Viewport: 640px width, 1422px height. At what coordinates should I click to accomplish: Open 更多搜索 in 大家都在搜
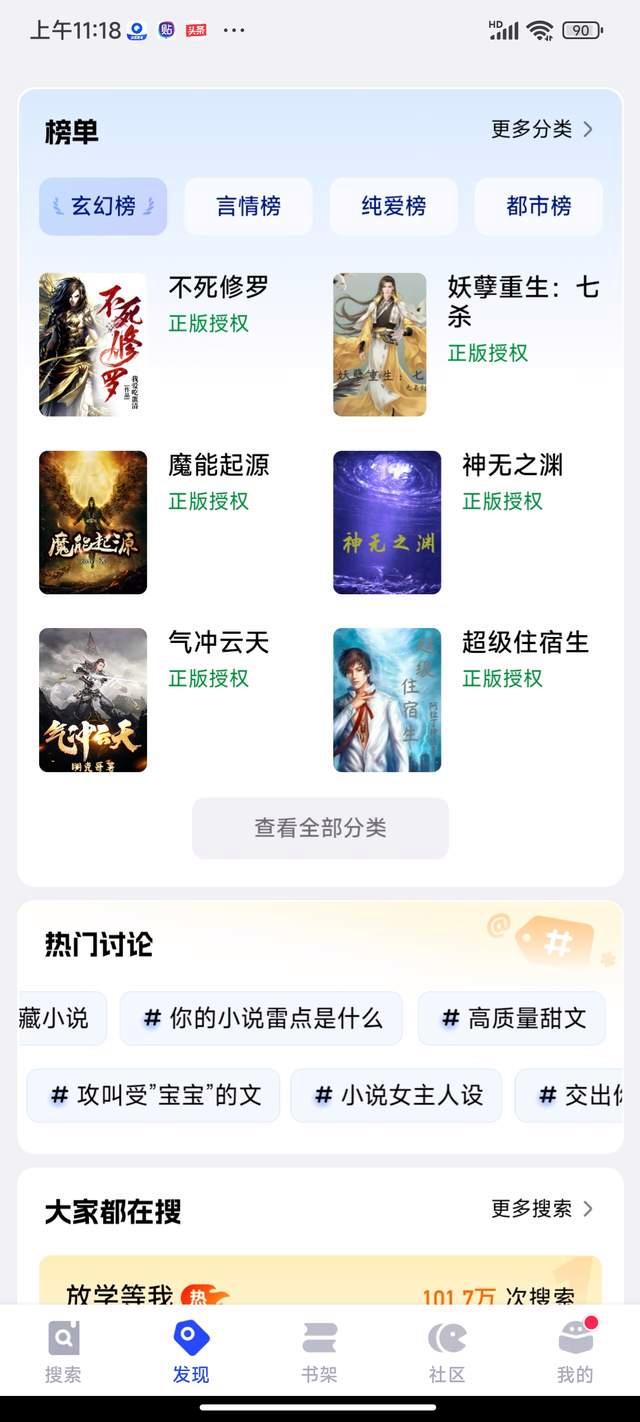[x=542, y=1209]
